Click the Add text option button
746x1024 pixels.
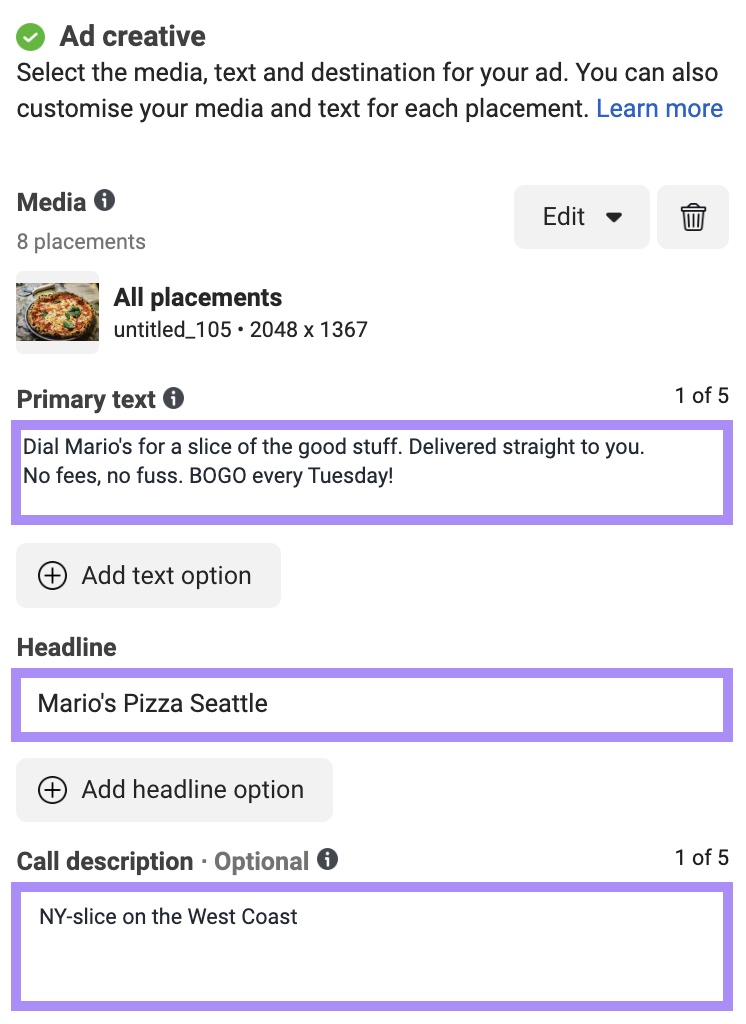147,575
